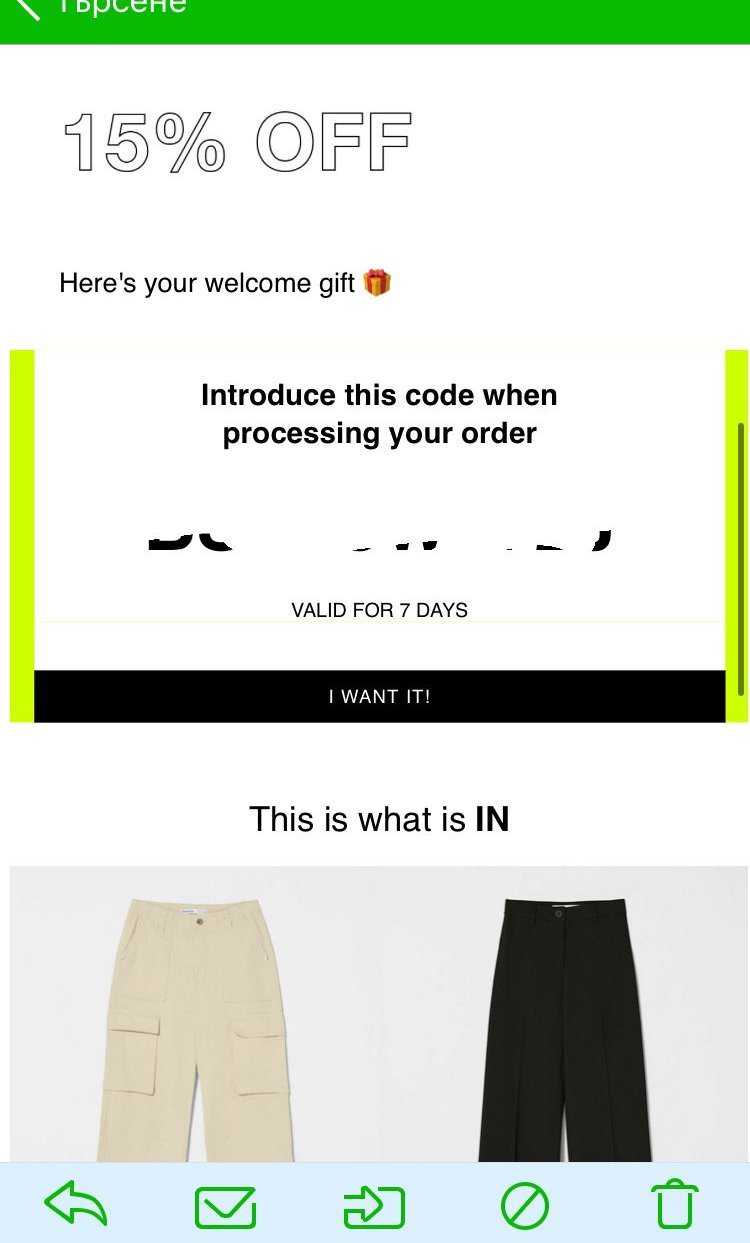Viewport: 750px width, 1243px height.
Task: Mark this email as spam
Action: [x=525, y=1207]
